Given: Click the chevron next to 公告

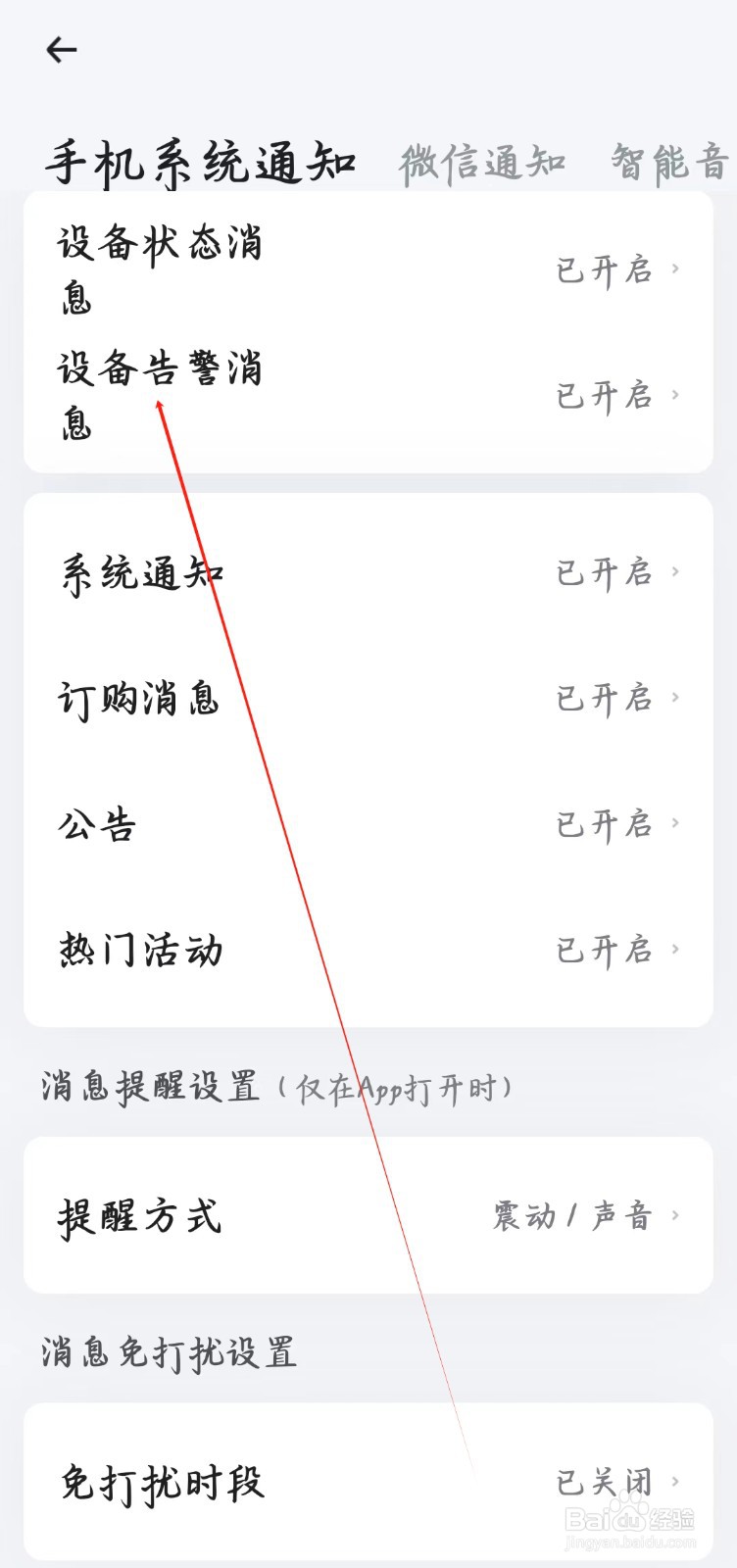Looking at the screenshot, I should (x=678, y=823).
